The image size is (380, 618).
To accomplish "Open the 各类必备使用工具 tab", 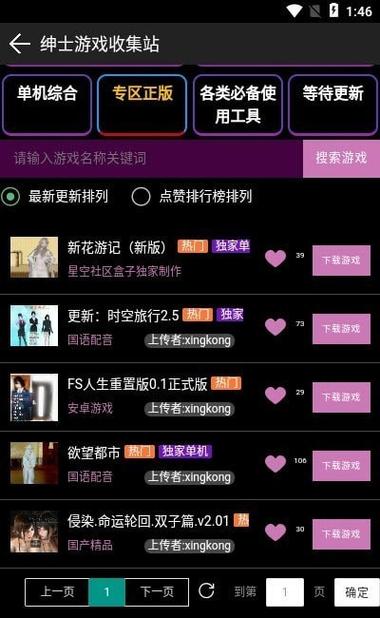I will point(238,105).
